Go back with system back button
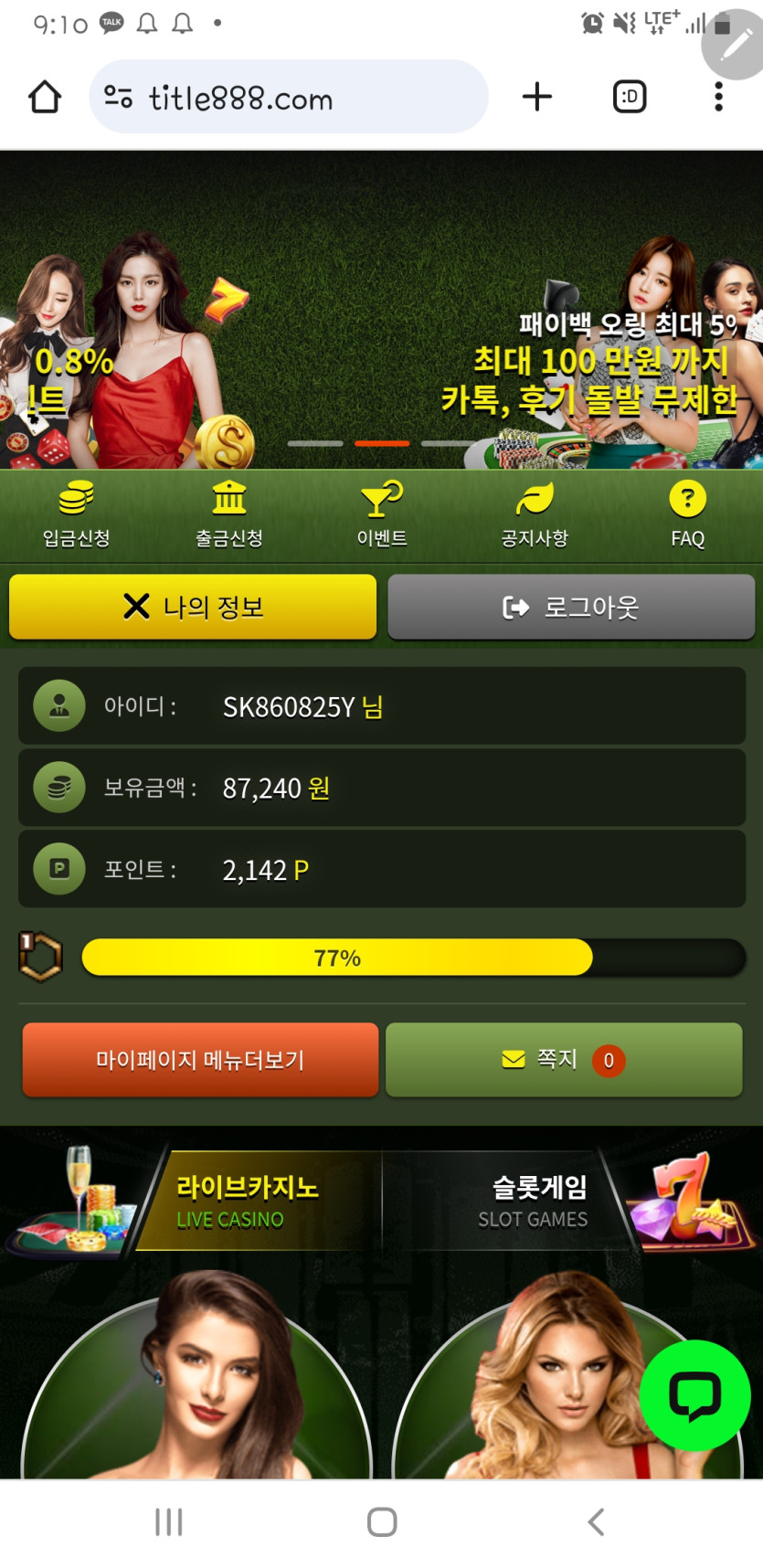The height and width of the screenshot is (1568, 763). [596, 1522]
